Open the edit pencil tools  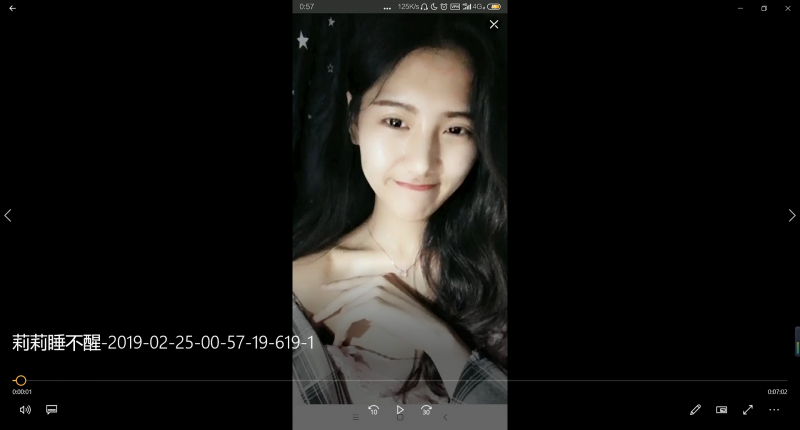click(x=695, y=409)
